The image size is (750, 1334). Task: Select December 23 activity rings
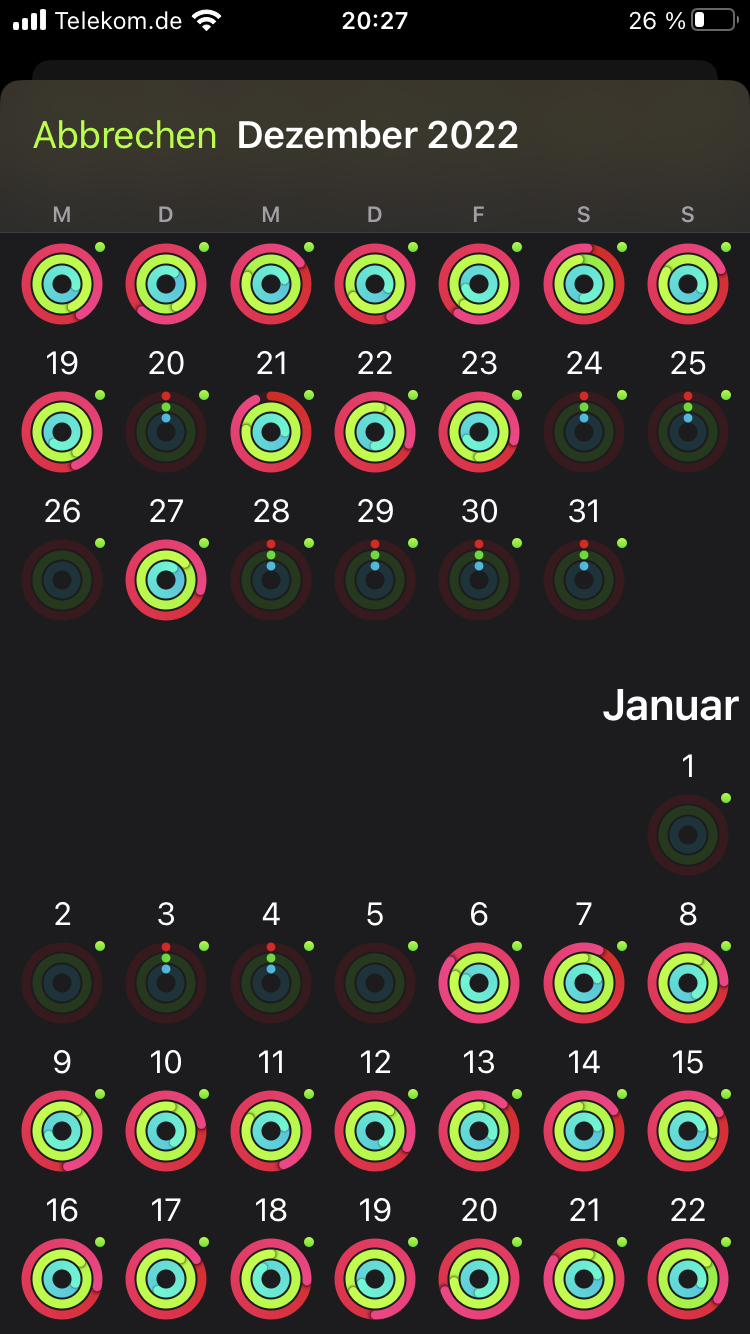(479, 432)
